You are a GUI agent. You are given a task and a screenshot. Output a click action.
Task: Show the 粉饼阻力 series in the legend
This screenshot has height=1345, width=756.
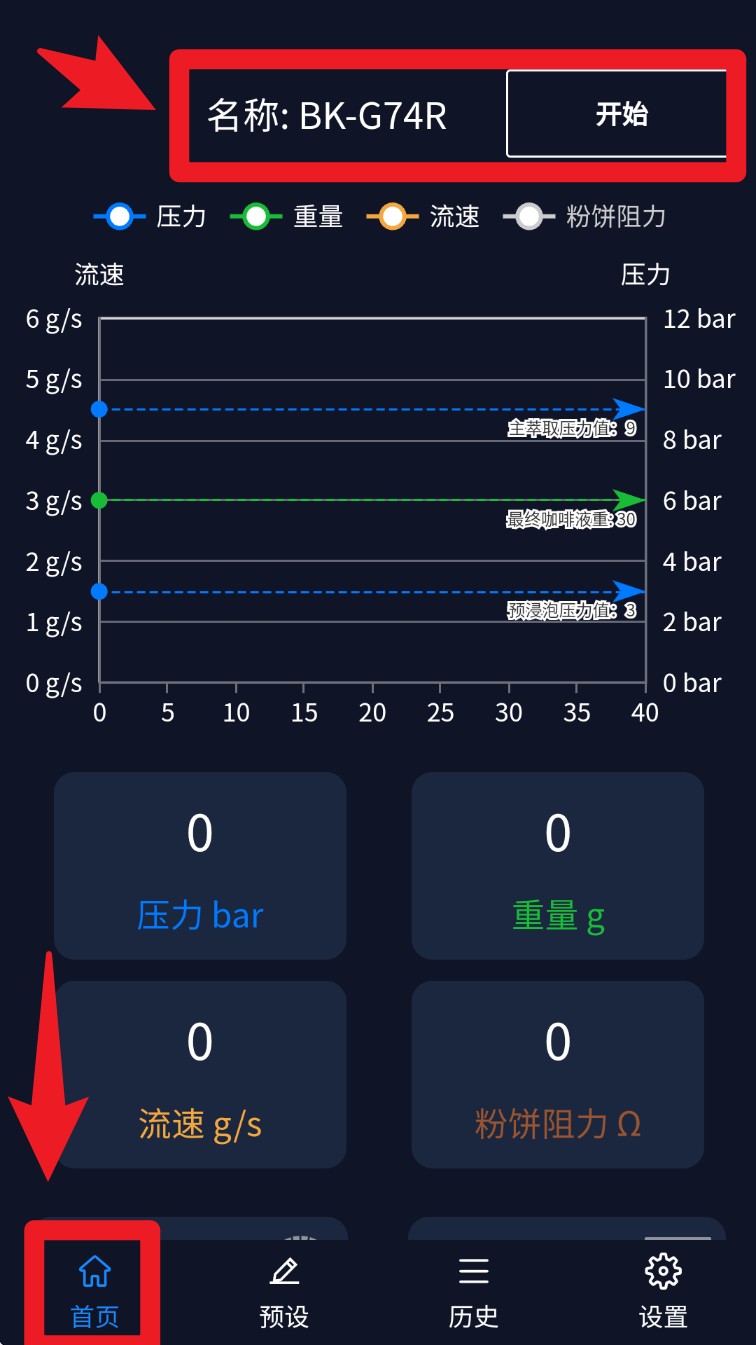point(584,216)
